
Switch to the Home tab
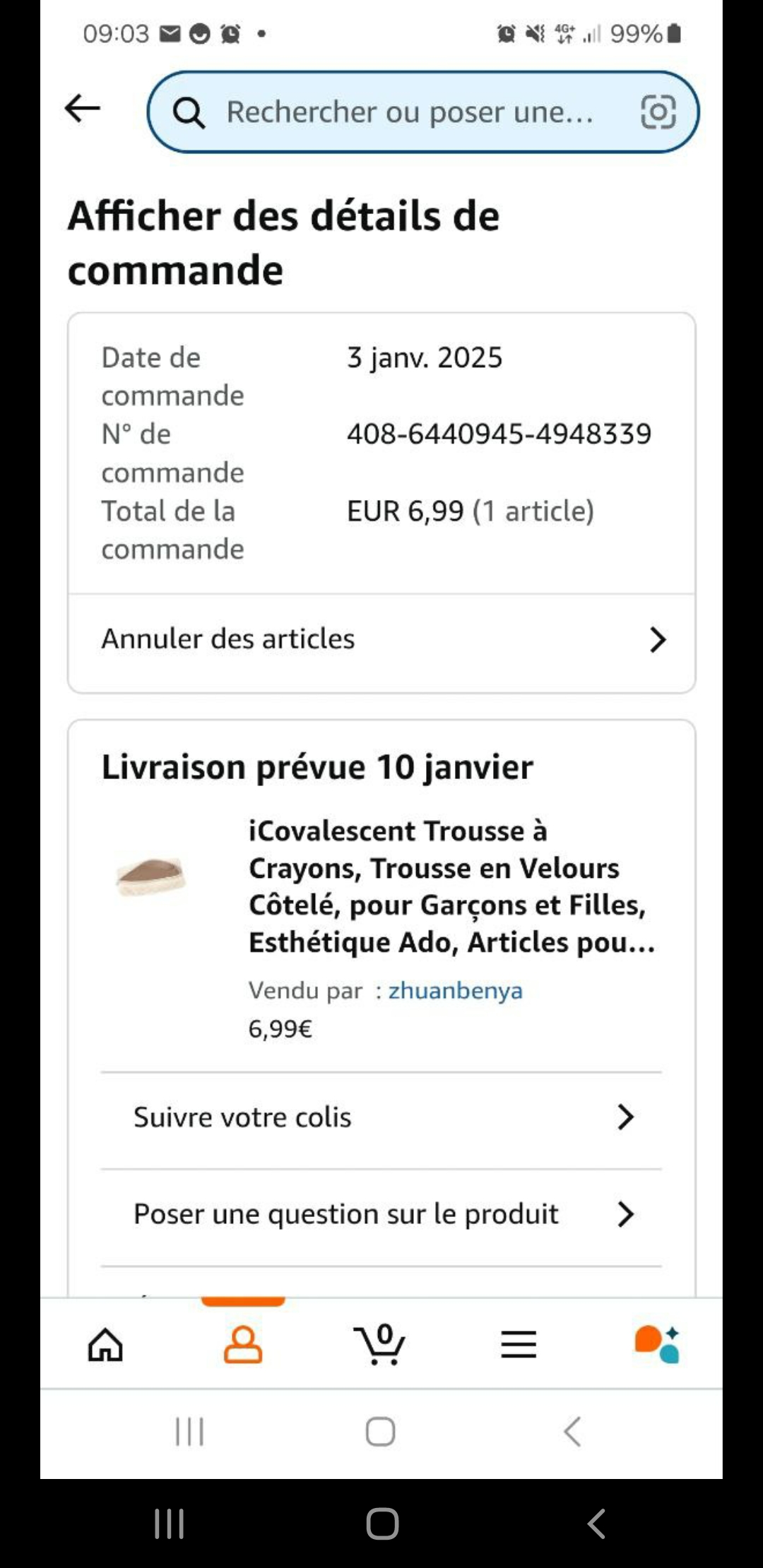pyautogui.click(x=105, y=1343)
